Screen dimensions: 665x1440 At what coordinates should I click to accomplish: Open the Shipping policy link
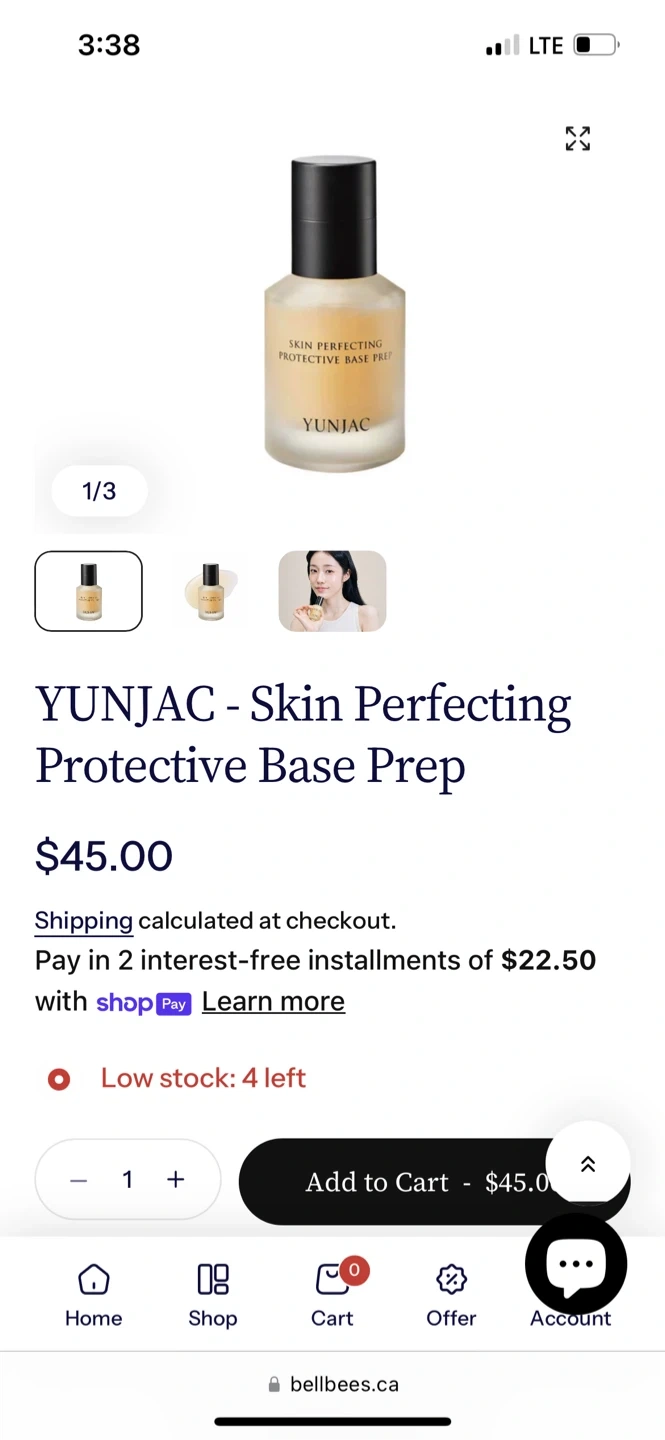click(x=84, y=920)
